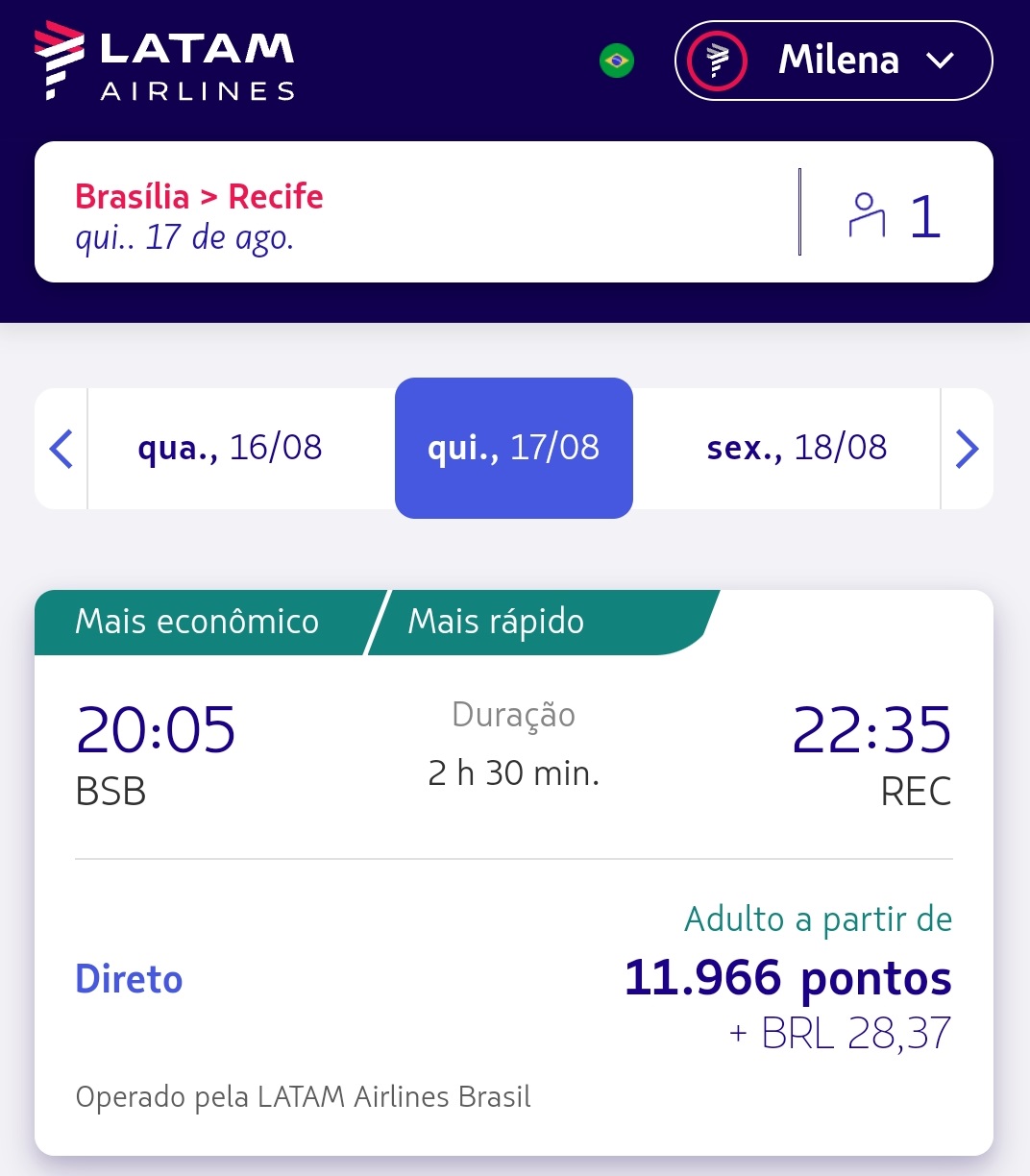Click the Direto flight link
Screen dimensions: 1030x1176
click(x=128, y=979)
